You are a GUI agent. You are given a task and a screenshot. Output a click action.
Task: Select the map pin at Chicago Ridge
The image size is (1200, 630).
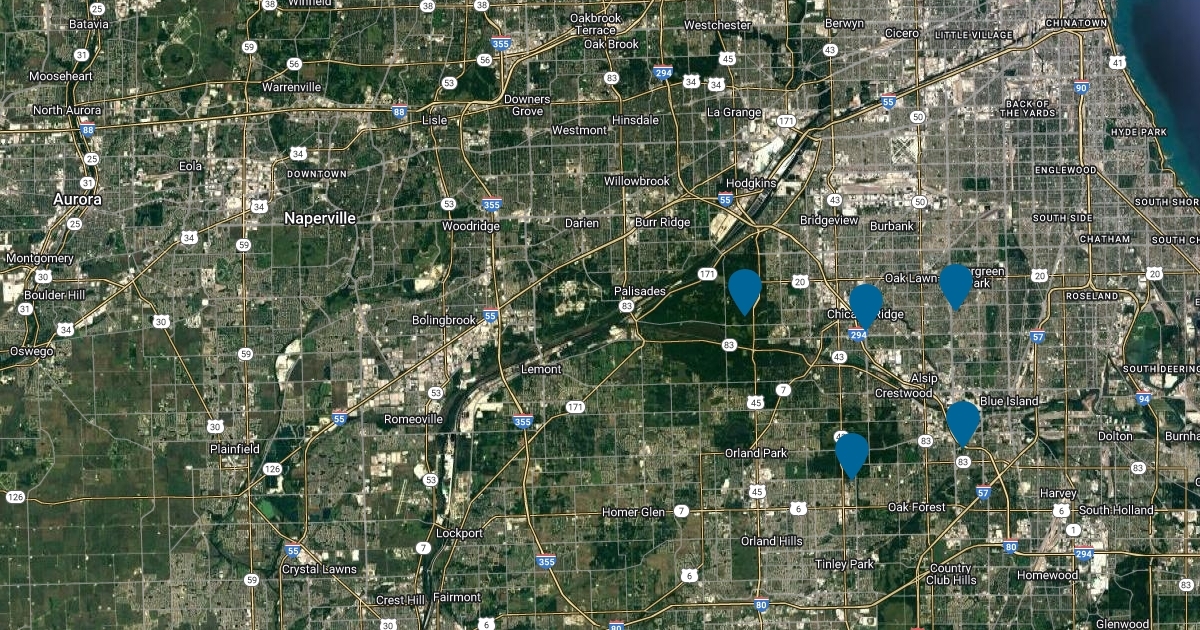(865, 303)
